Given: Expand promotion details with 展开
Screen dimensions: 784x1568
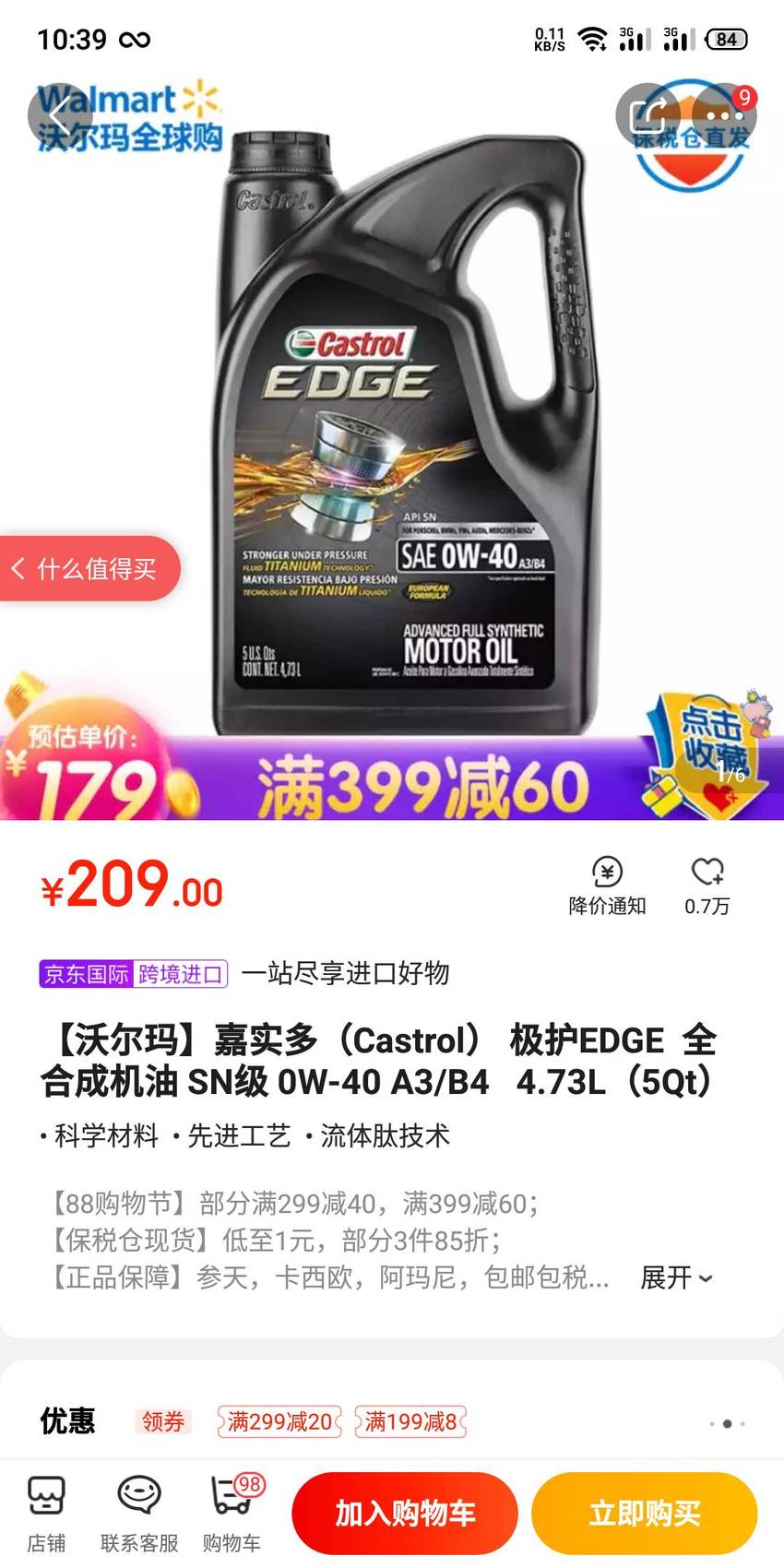Looking at the screenshot, I should 676,1278.
